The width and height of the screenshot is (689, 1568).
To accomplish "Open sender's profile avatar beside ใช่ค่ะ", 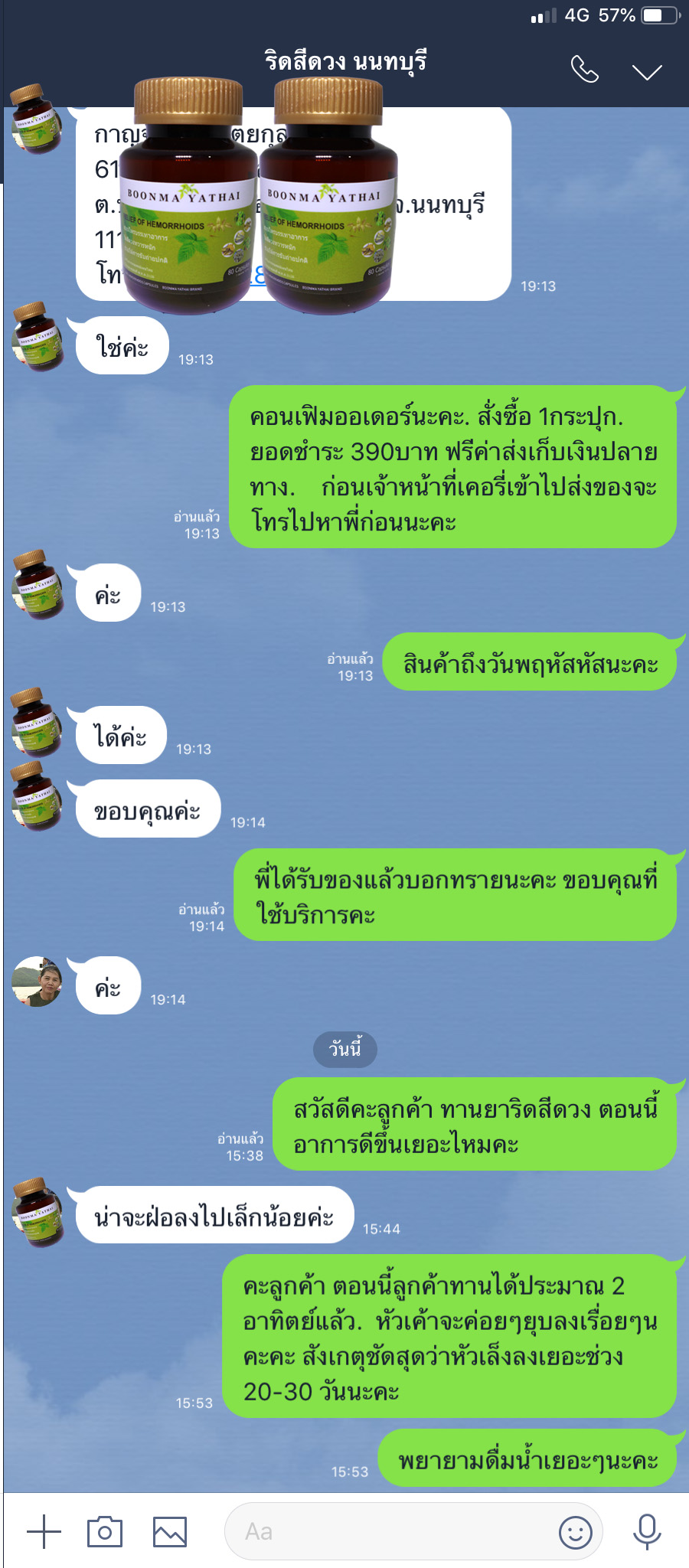I will click(x=38, y=336).
